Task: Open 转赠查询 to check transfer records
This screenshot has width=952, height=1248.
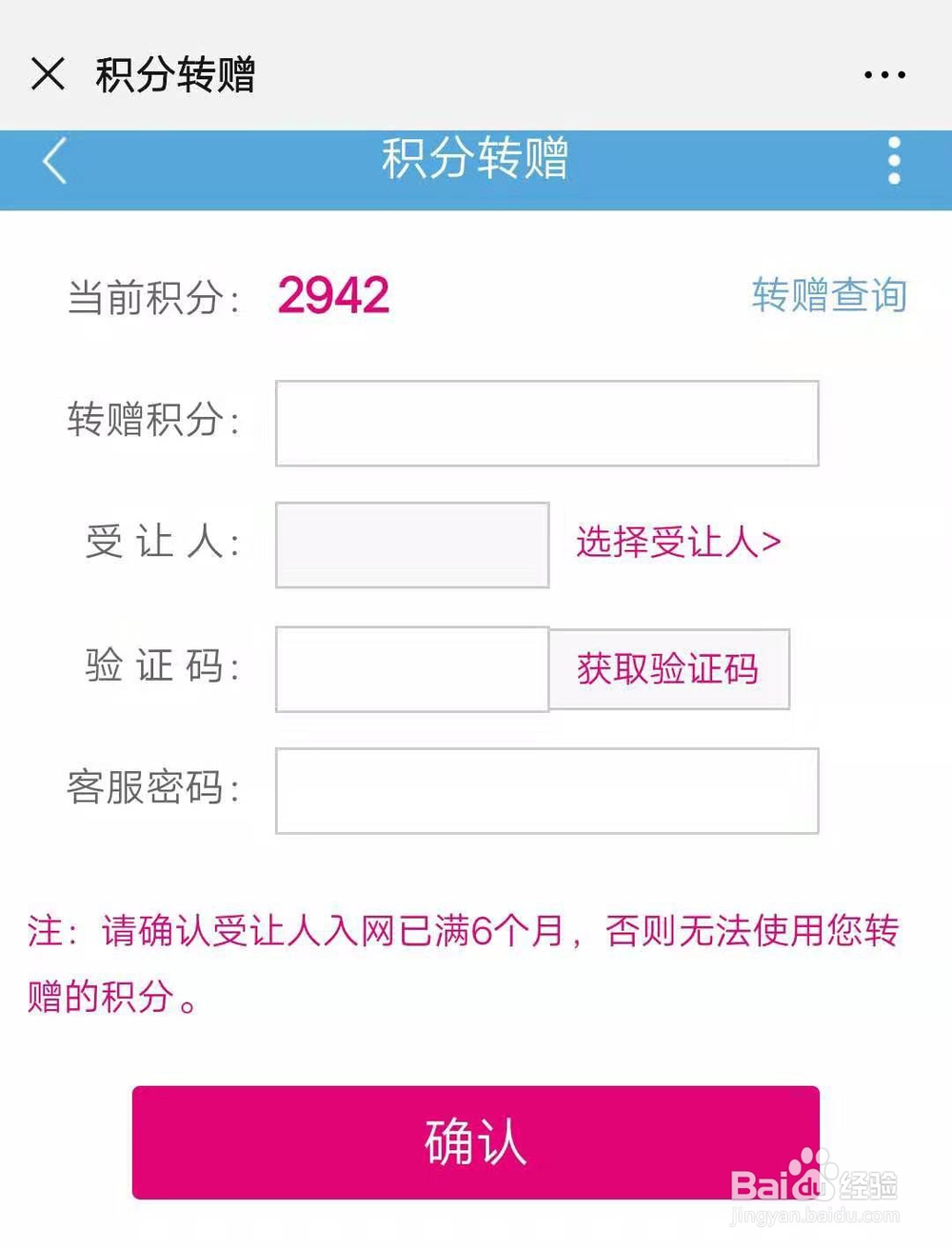Action: tap(829, 295)
